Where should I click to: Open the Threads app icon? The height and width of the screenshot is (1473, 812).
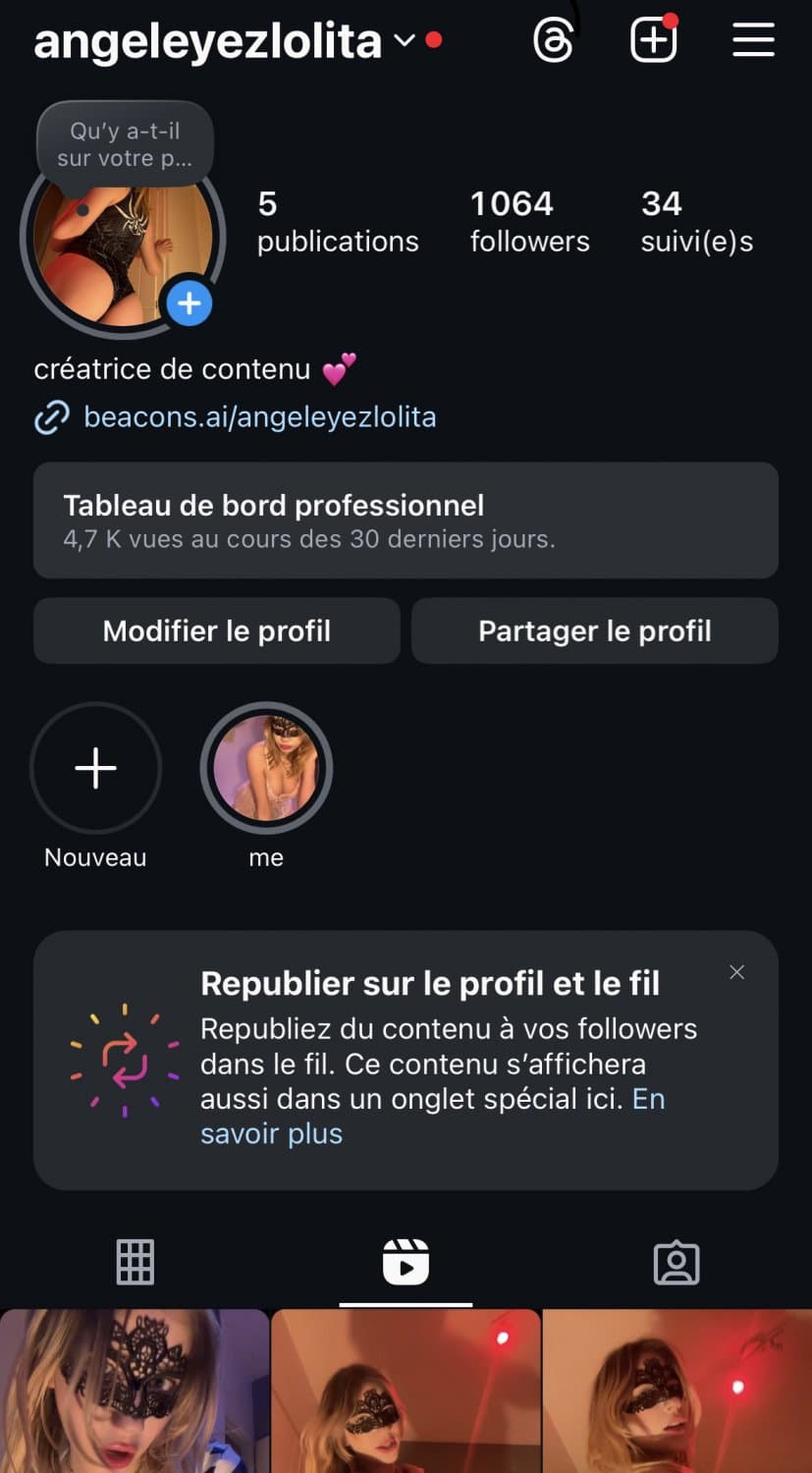553,40
